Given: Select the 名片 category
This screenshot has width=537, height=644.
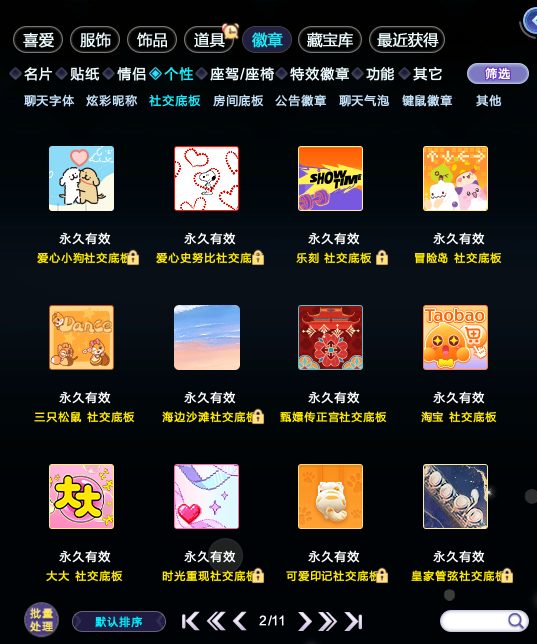Looking at the screenshot, I should [x=37, y=74].
